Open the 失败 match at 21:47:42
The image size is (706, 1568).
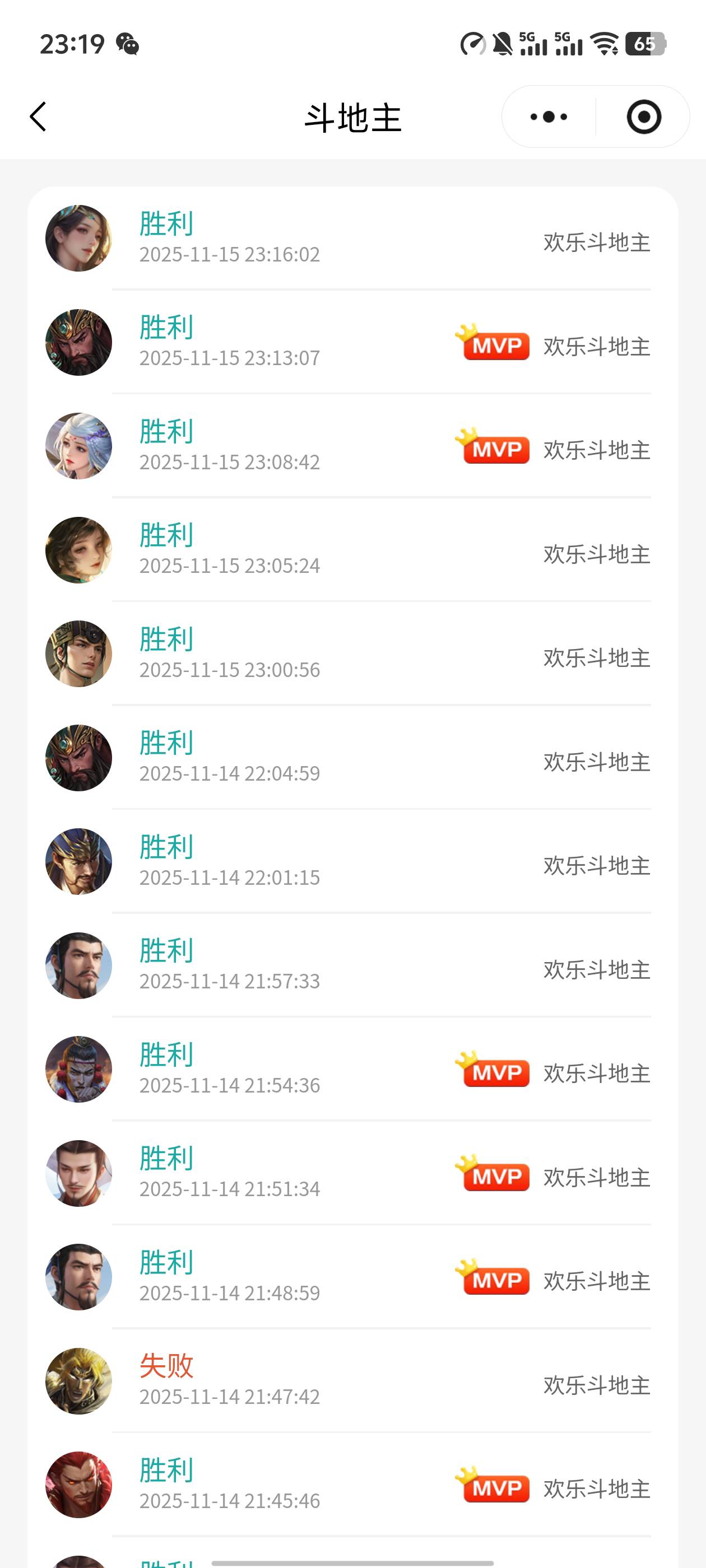352,1380
